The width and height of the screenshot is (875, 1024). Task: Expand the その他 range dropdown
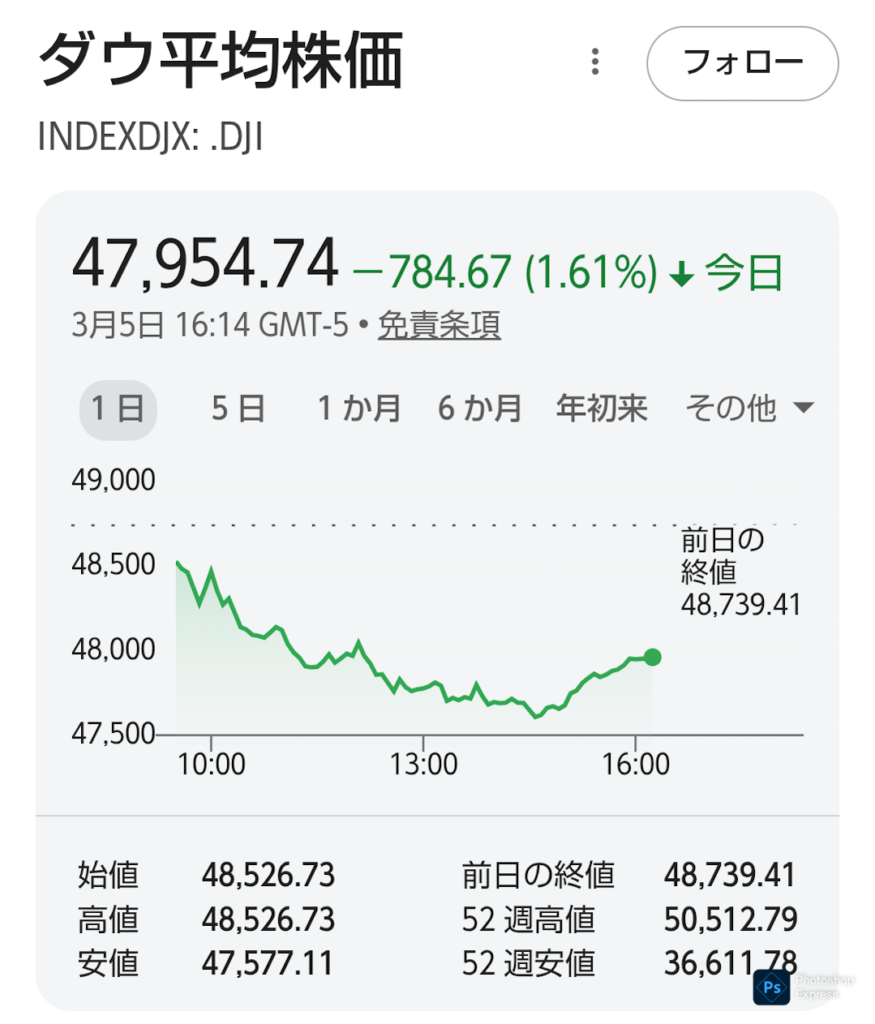click(749, 408)
